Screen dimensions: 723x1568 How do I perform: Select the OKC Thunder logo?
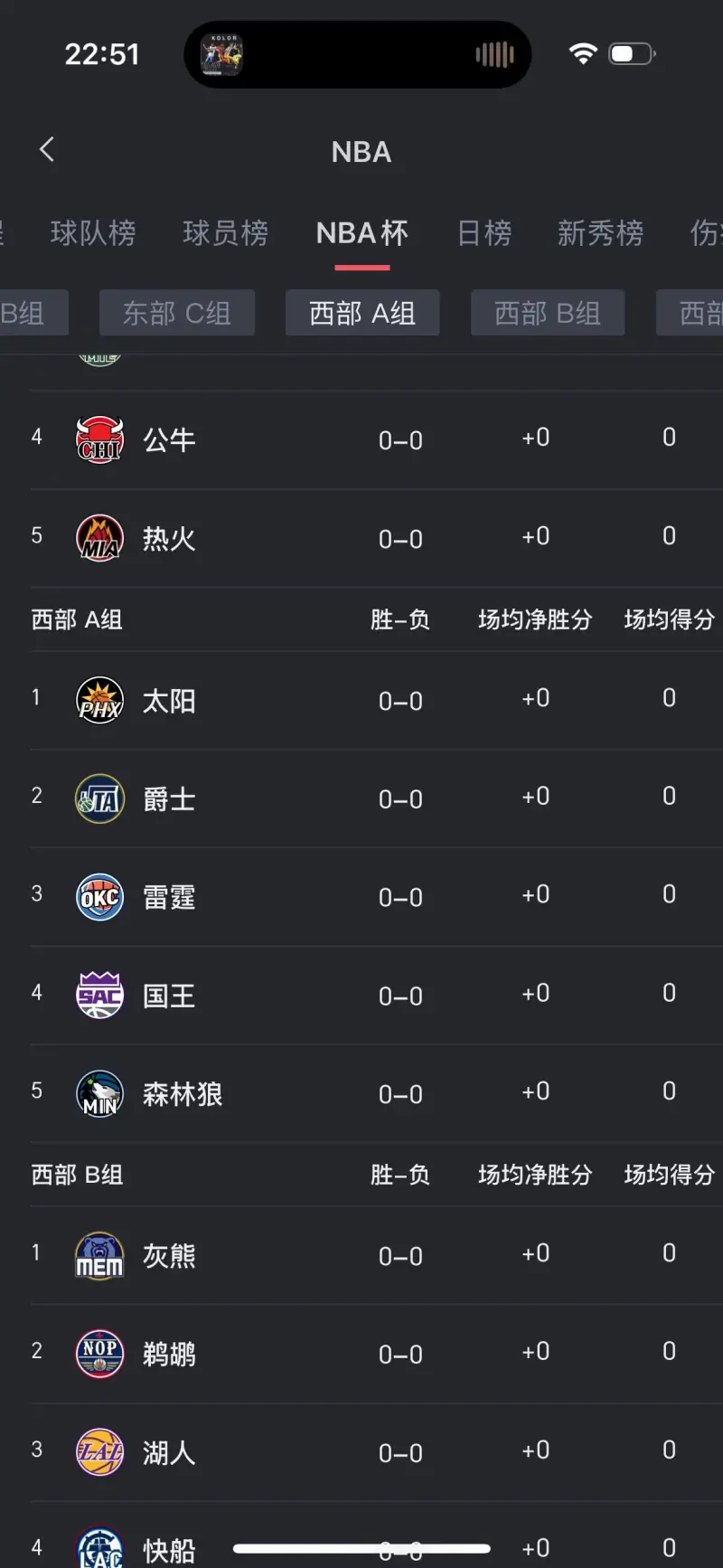coord(99,897)
